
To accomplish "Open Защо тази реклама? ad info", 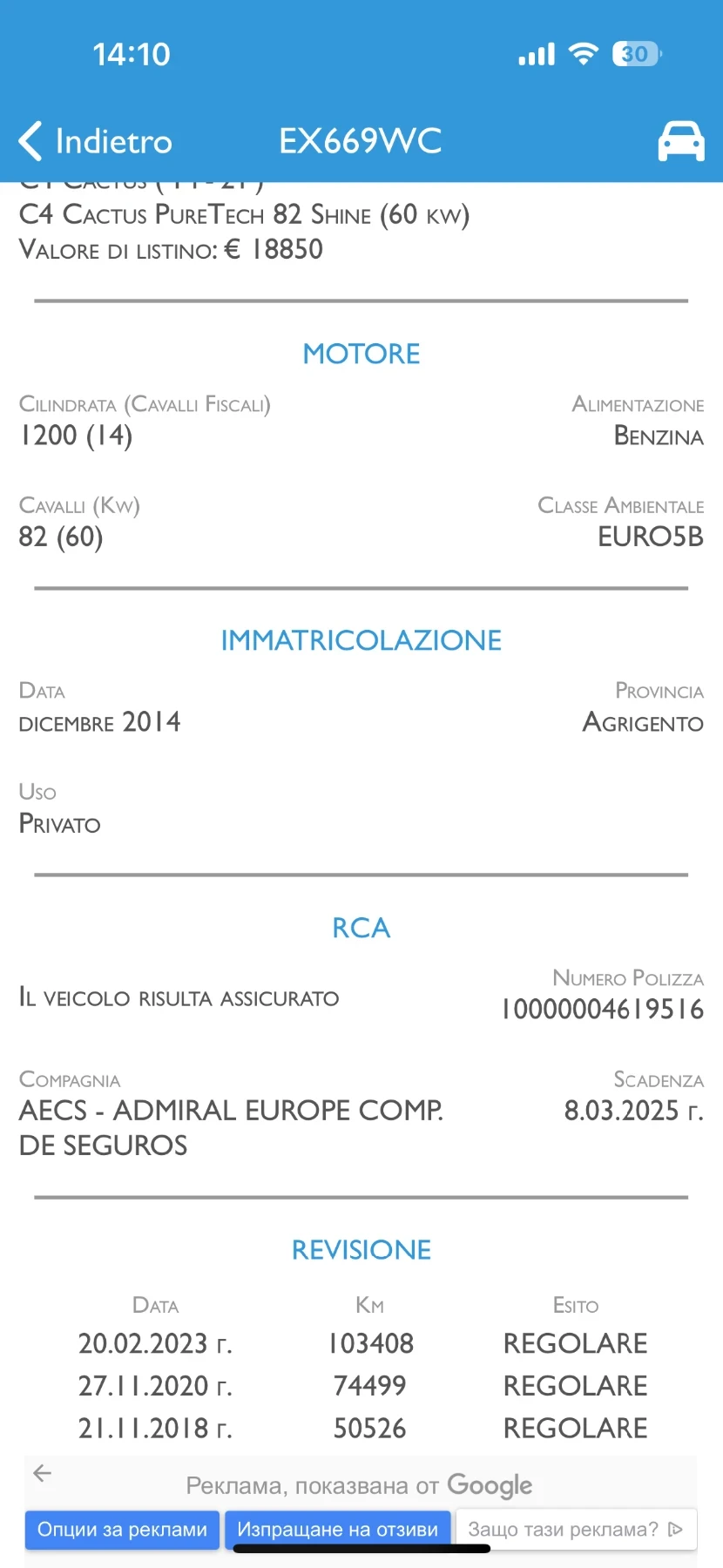I will point(575,1530).
